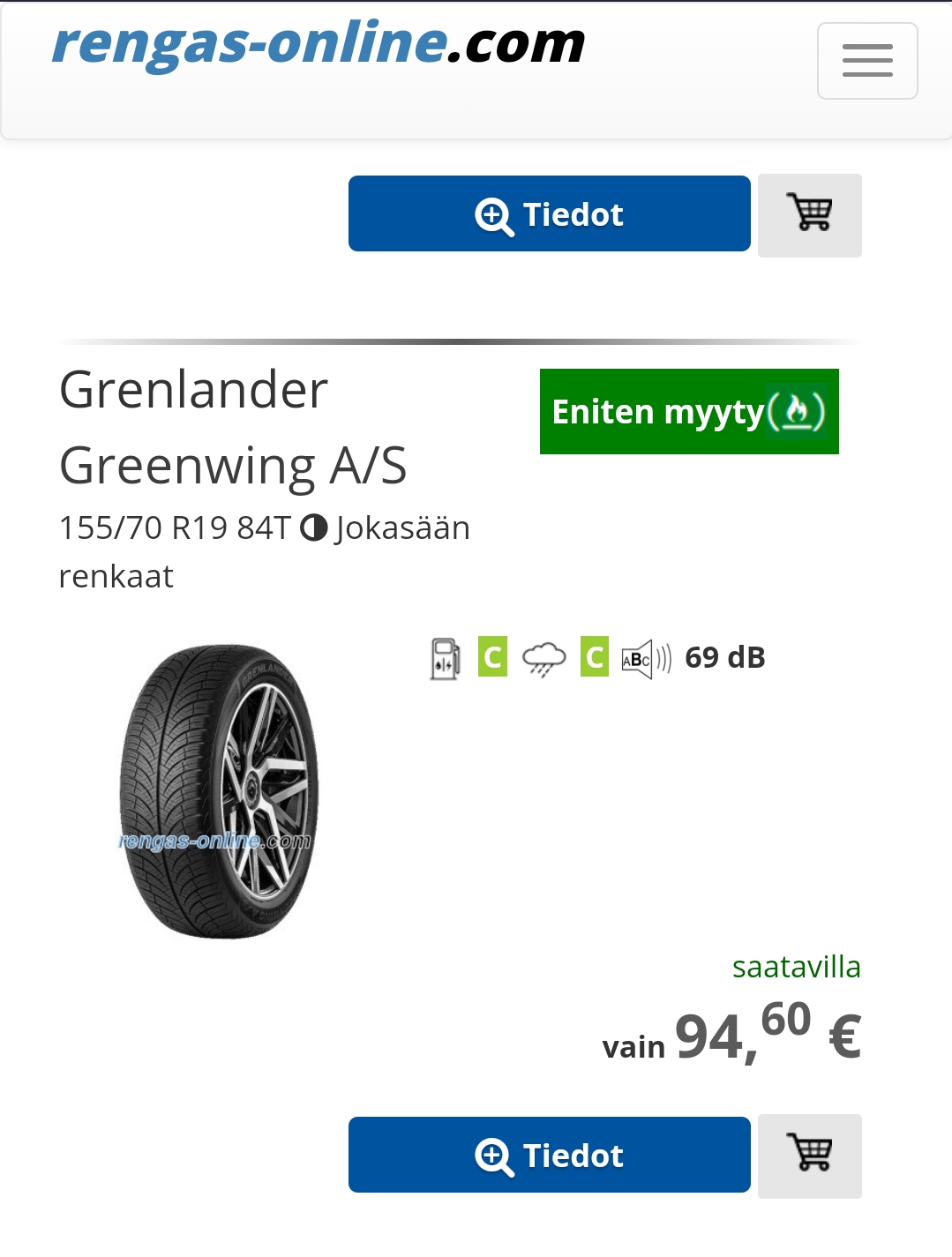Tap the Tiedot button above Grenlander listing
Screen dimensions: 952x1257
point(549,213)
